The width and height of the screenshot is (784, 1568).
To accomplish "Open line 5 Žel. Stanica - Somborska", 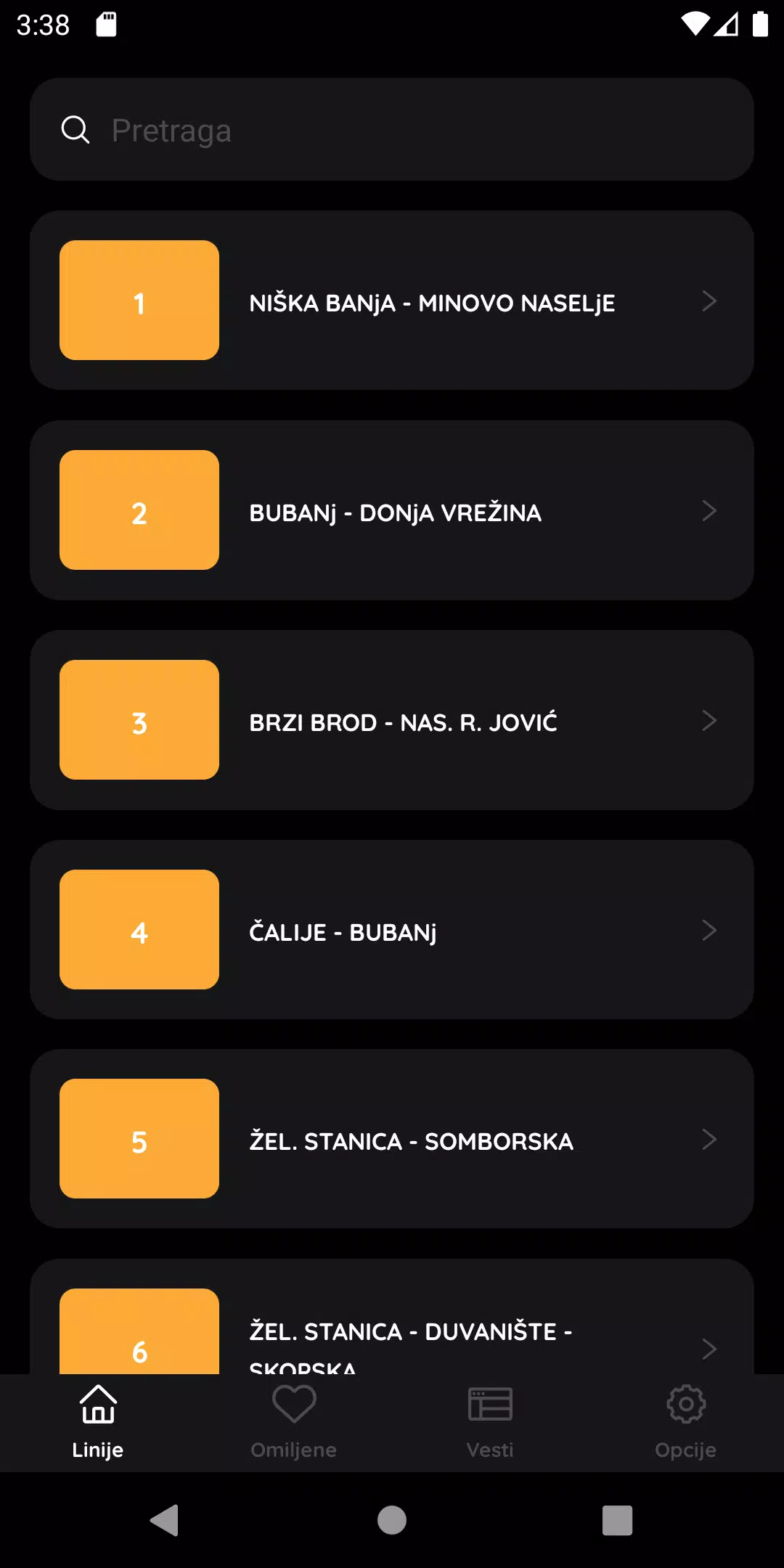I will pyautogui.click(x=392, y=1139).
